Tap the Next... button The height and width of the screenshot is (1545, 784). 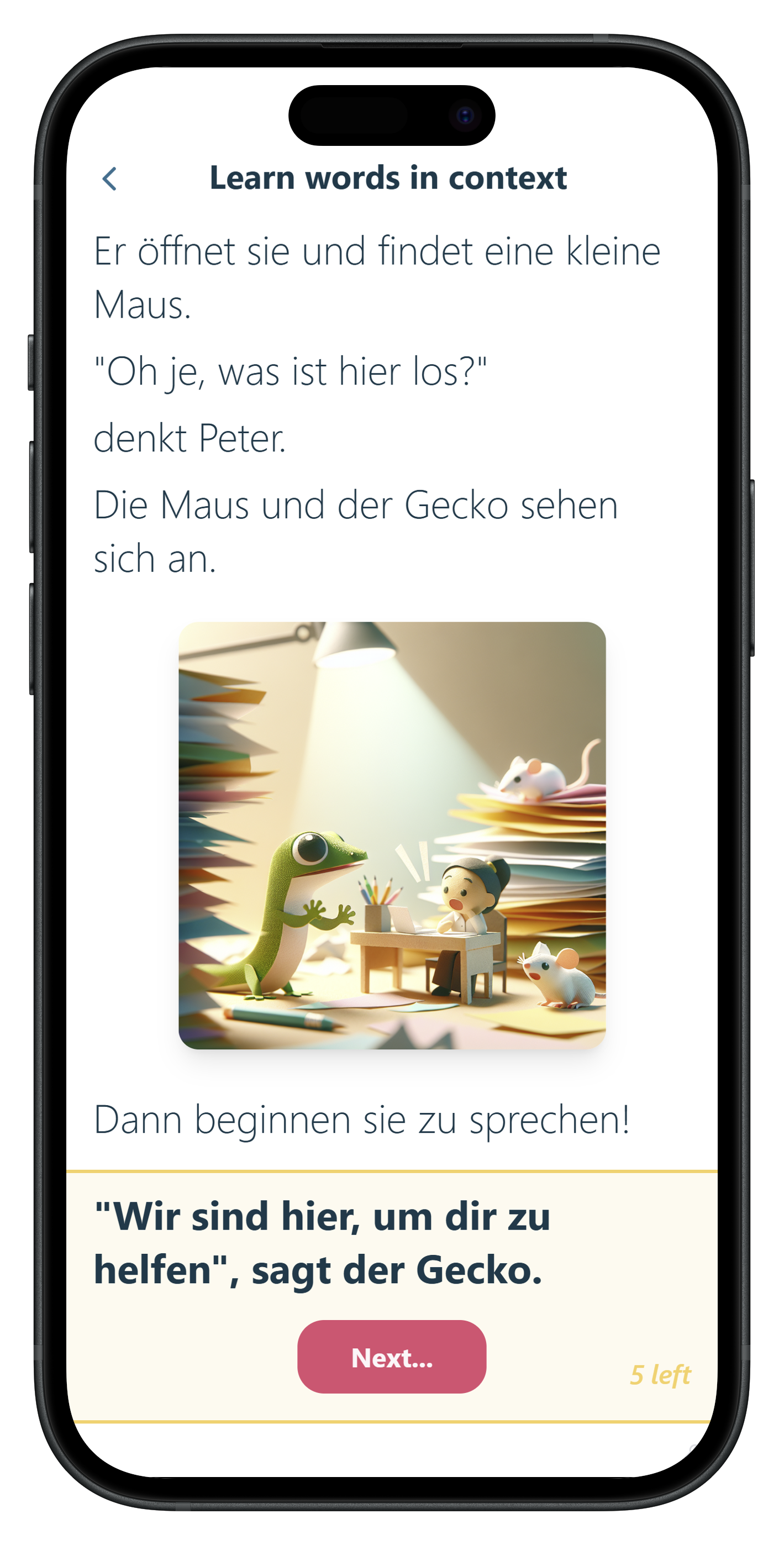point(392,1357)
